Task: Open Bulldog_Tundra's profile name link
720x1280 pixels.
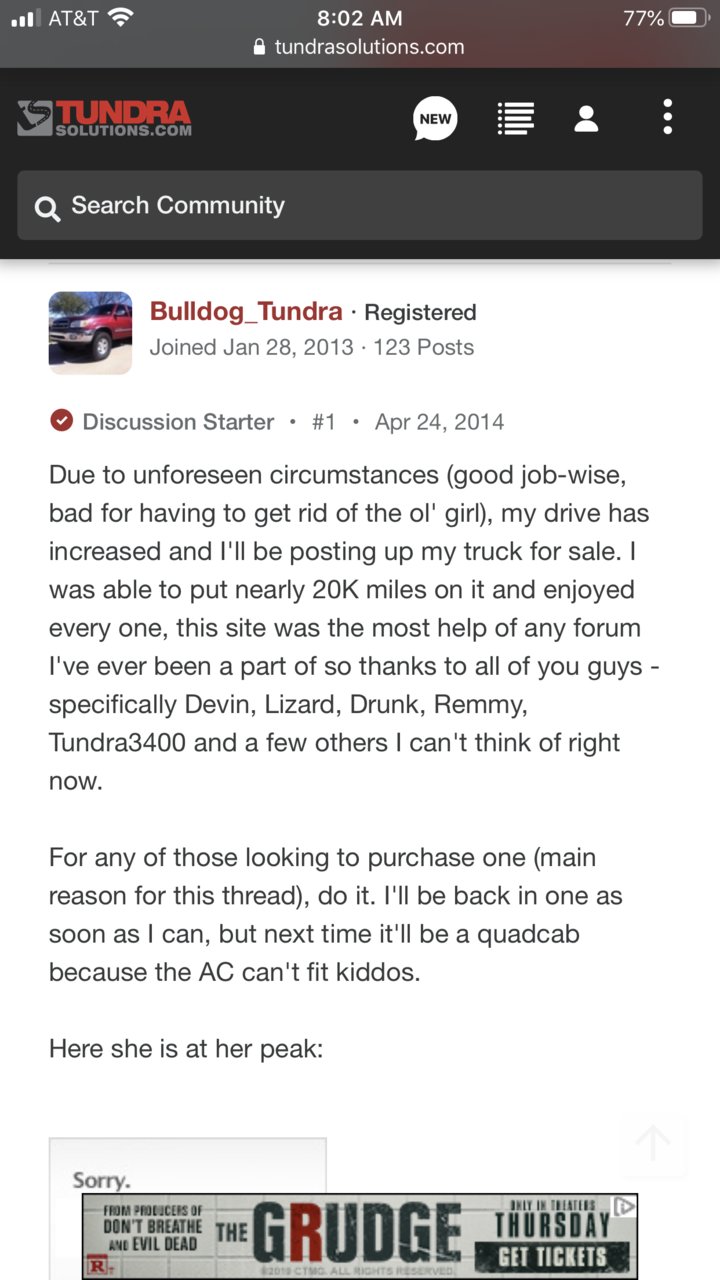Action: tap(246, 312)
